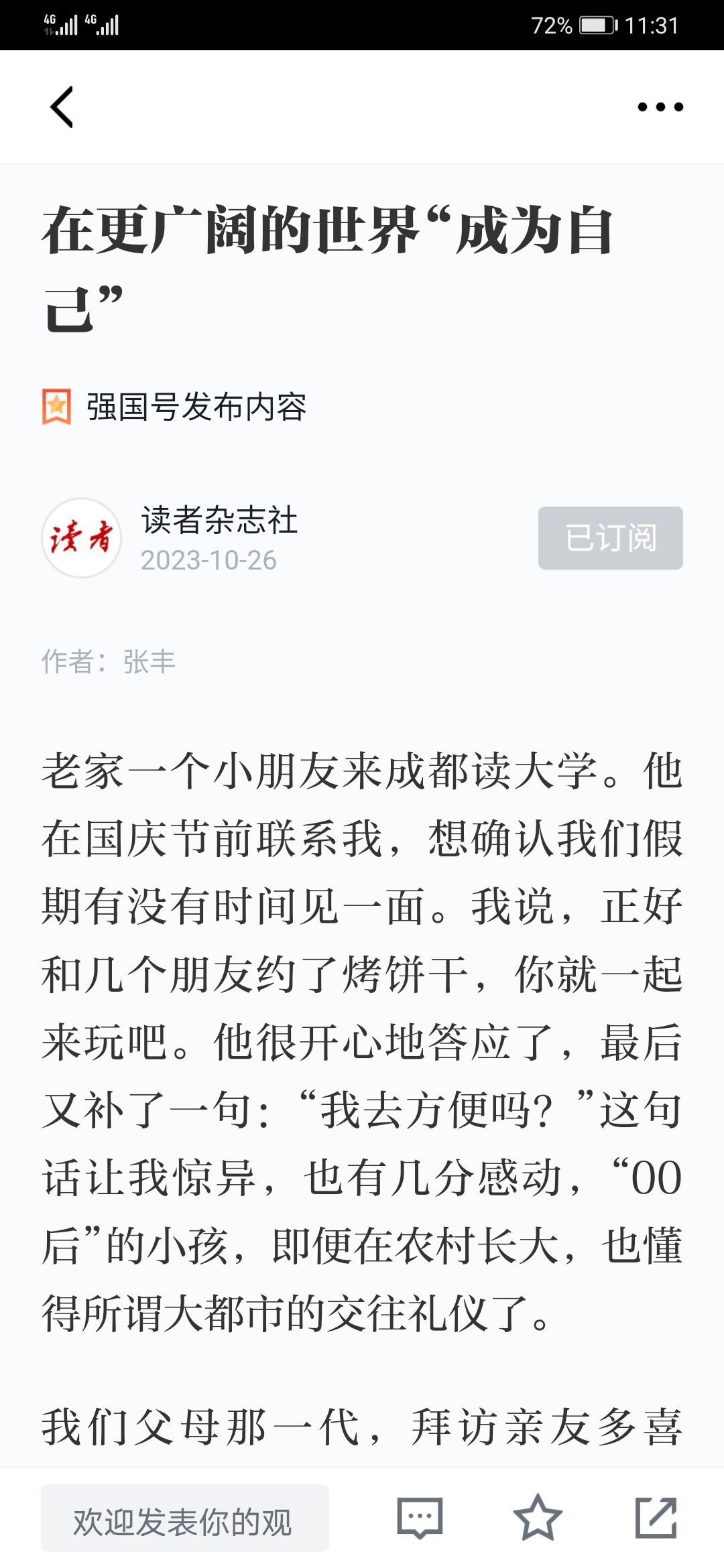
Task: Open the 读者杂志社 publisher profile
Action: (219, 521)
